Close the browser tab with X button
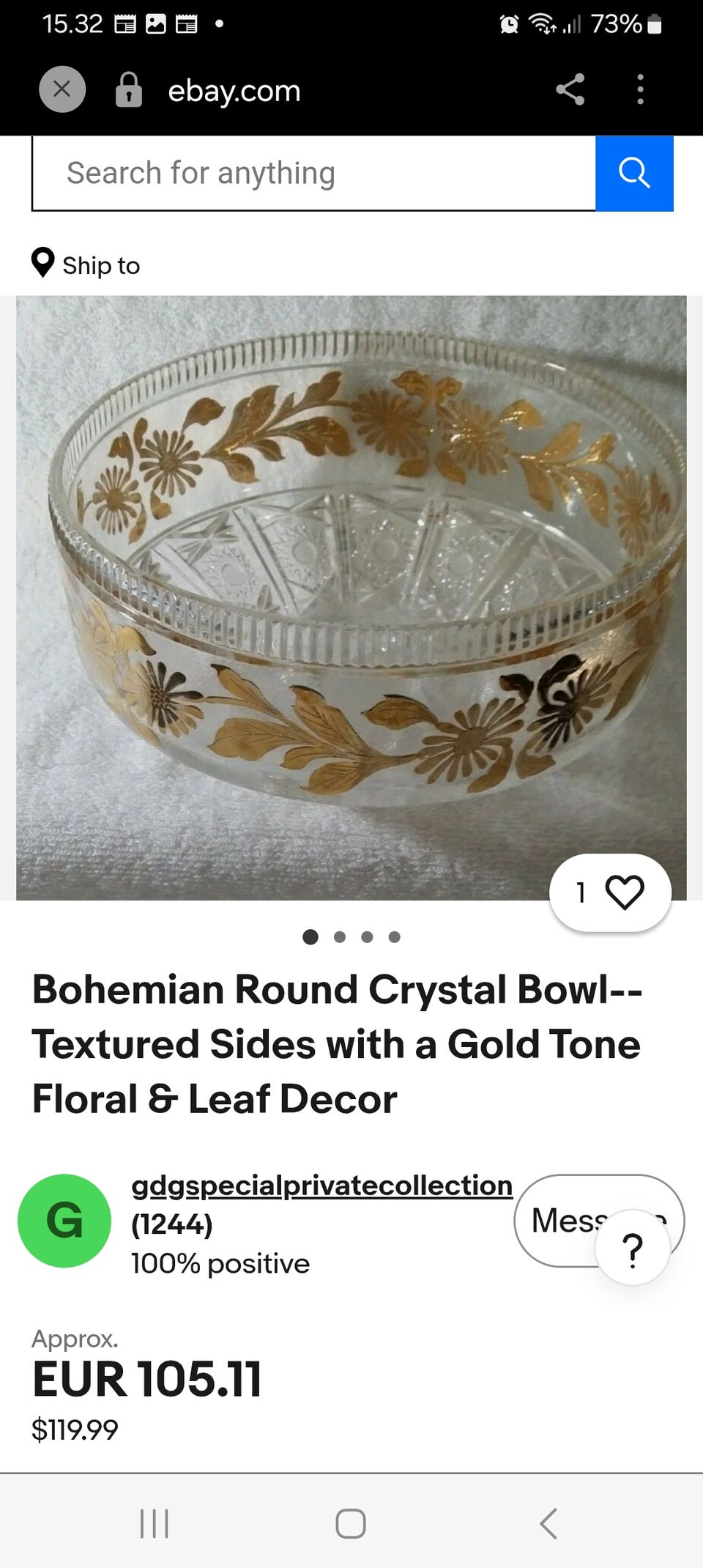This screenshot has height=1568, width=703. click(62, 89)
